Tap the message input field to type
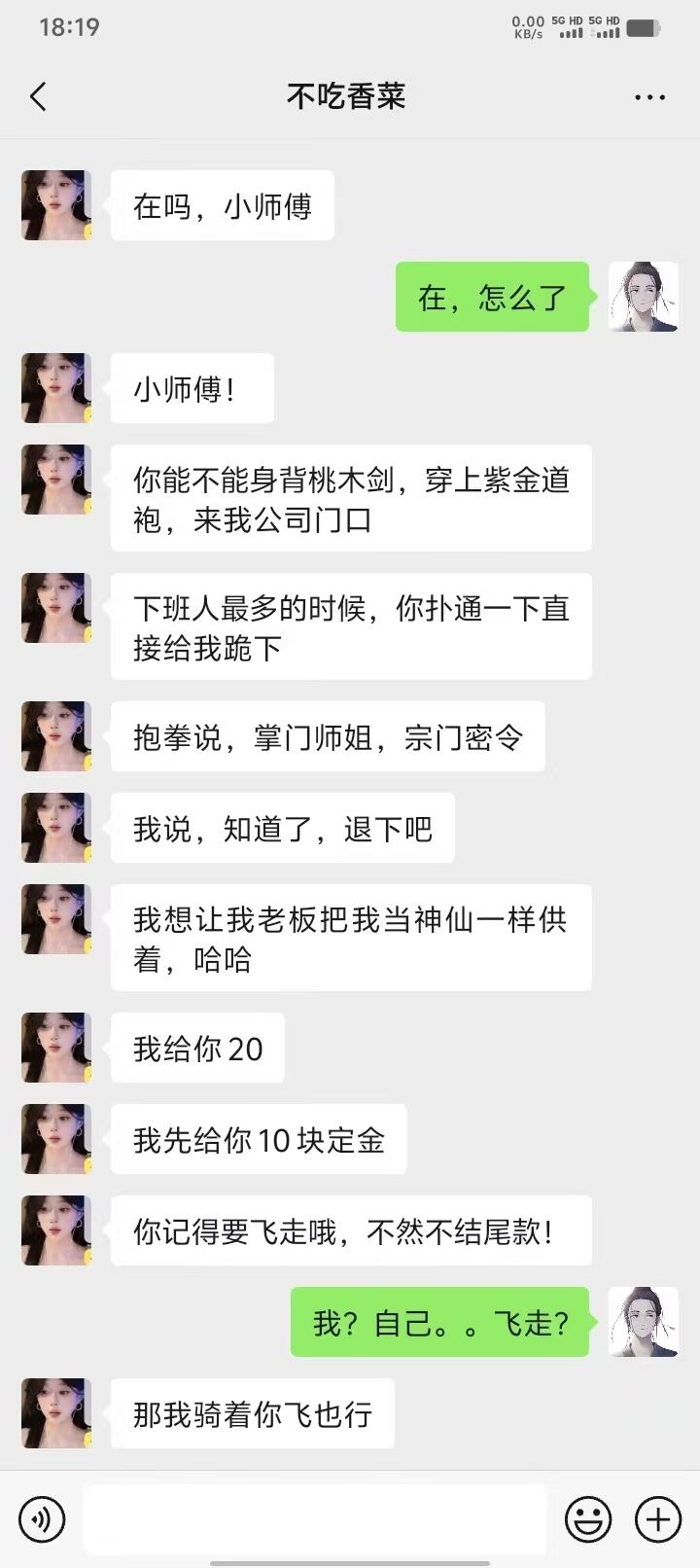Viewport: 700px width, 1568px height. pyautogui.click(x=311, y=1517)
